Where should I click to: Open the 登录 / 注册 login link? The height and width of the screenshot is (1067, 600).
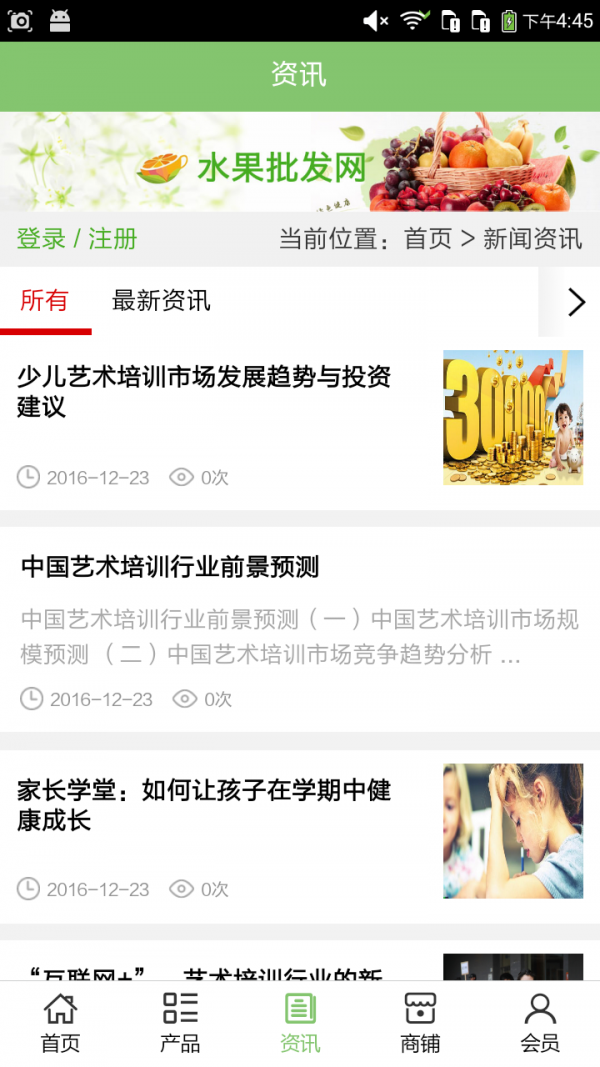click(x=77, y=239)
